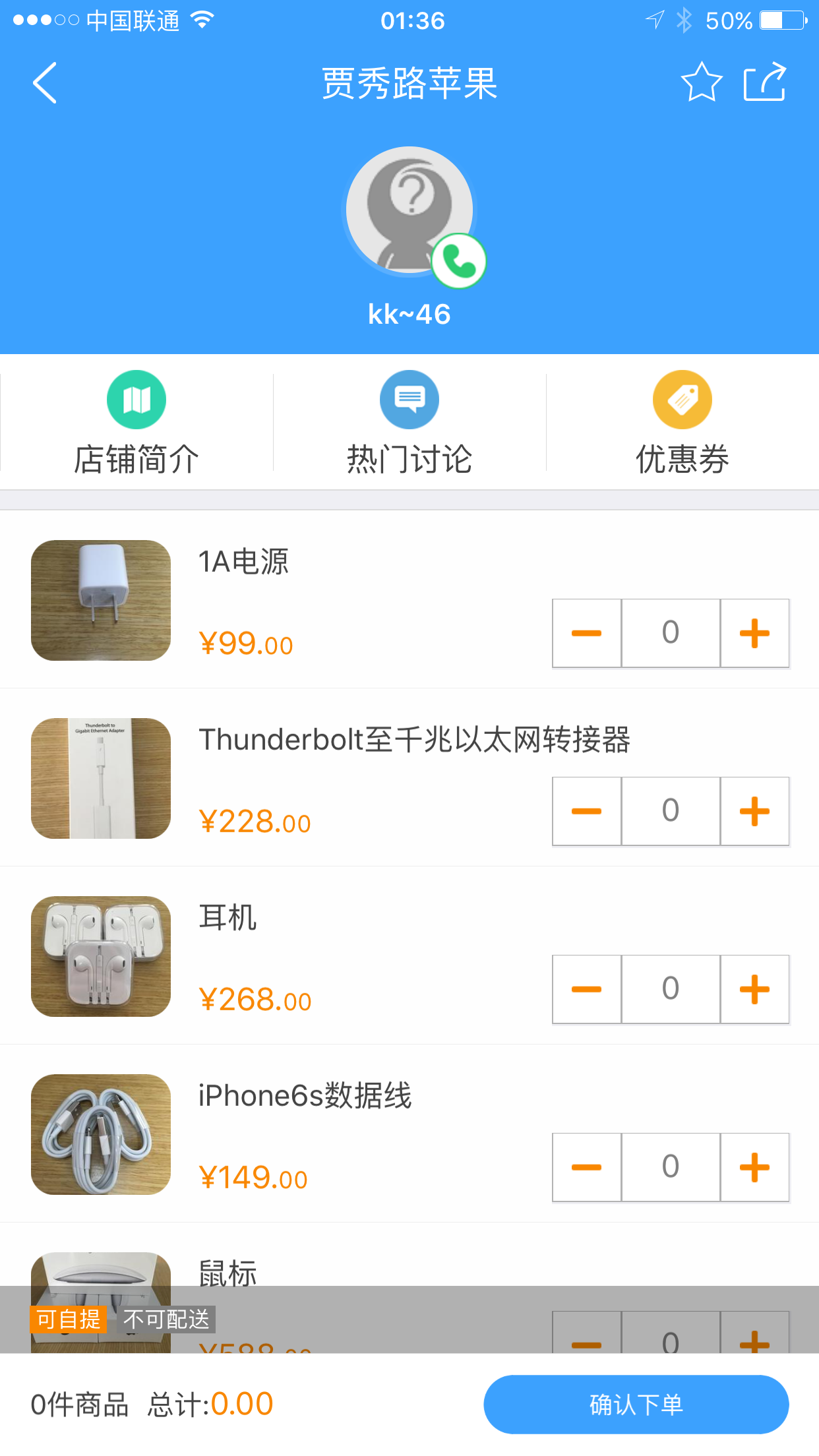Go back from the 贾秀路苹果 shop page
819x1456 pixels.
45,83
